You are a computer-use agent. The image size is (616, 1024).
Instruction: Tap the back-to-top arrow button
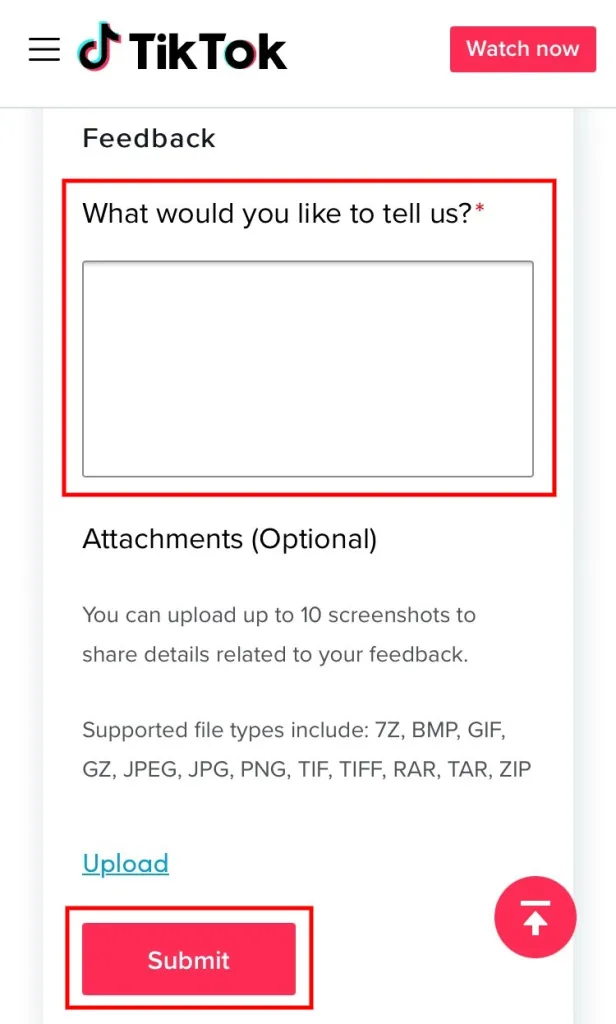535,917
